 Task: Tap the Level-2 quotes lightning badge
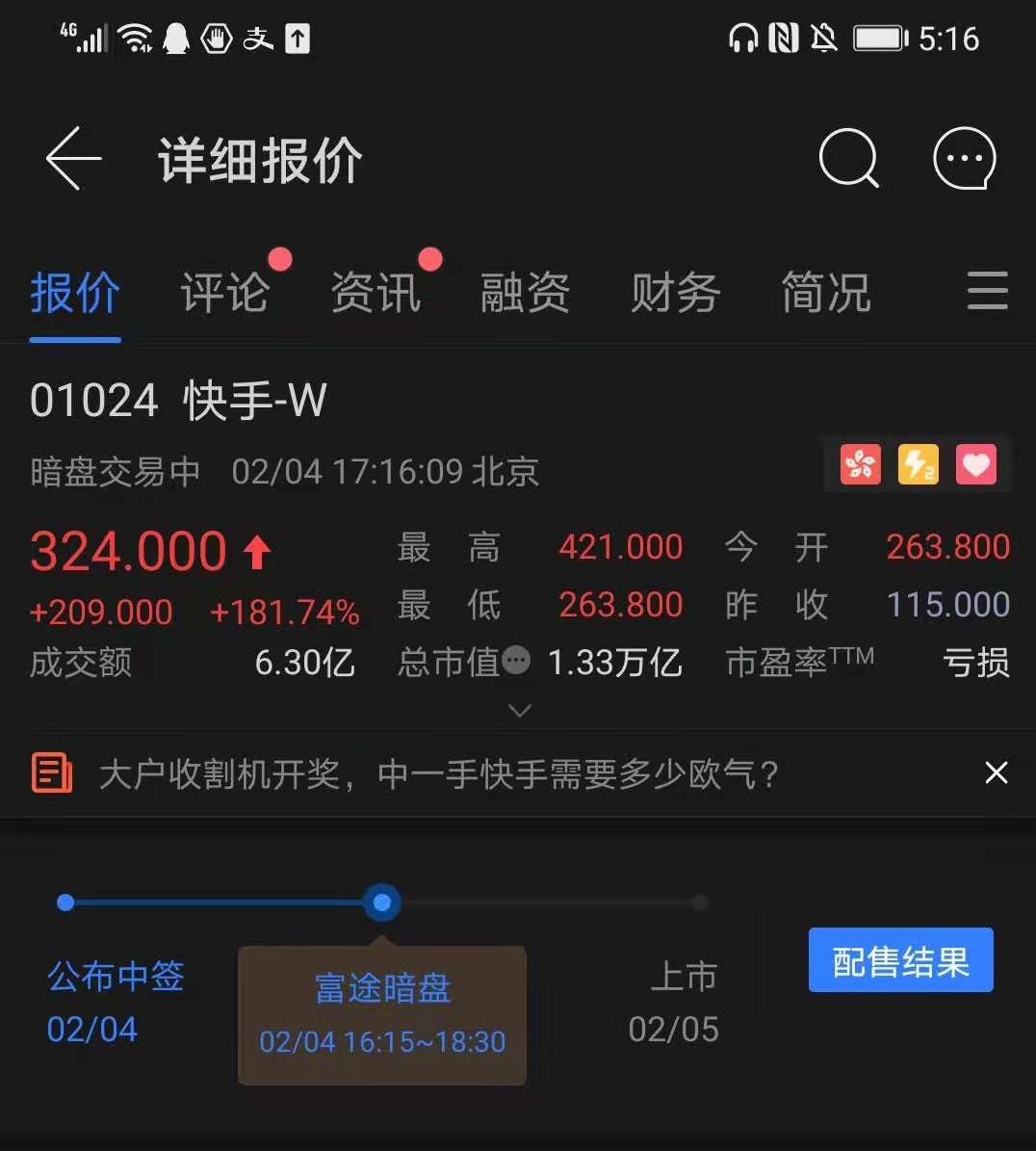[x=917, y=463]
